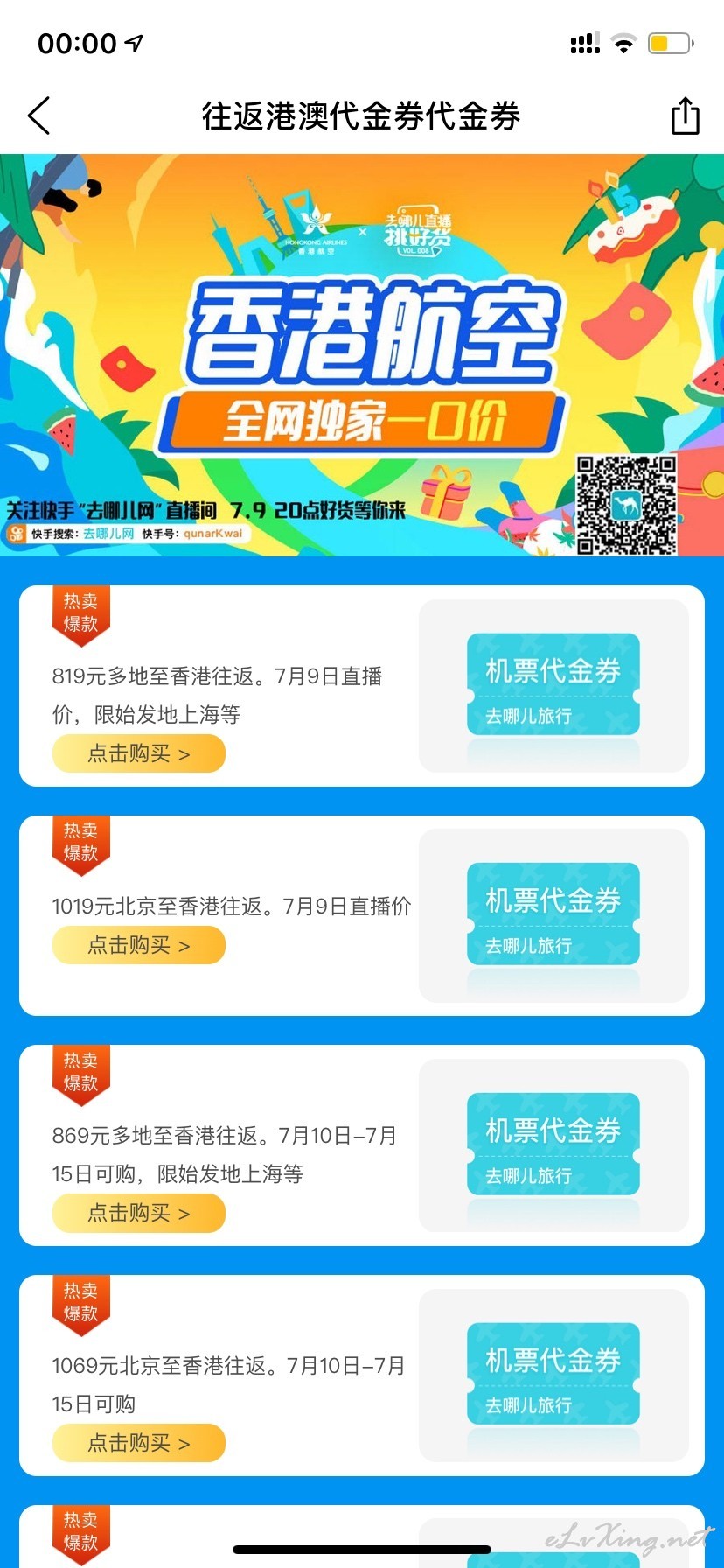Tap 点击购买 under the 869元 offer
This screenshot has width=724, height=1568.
click(x=139, y=1213)
